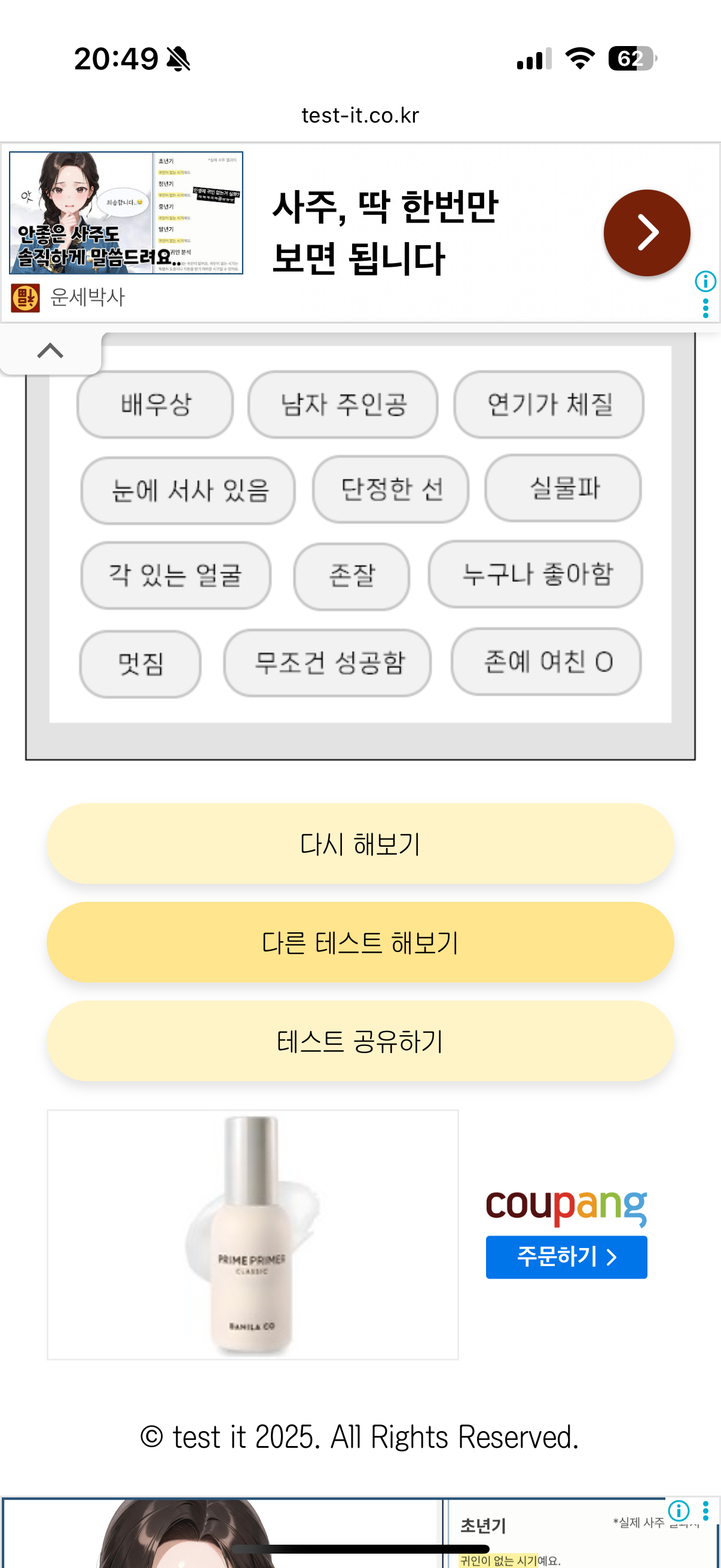Open the 사주 ad with the arrow button
The height and width of the screenshot is (1568, 721).
click(x=647, y=233)
